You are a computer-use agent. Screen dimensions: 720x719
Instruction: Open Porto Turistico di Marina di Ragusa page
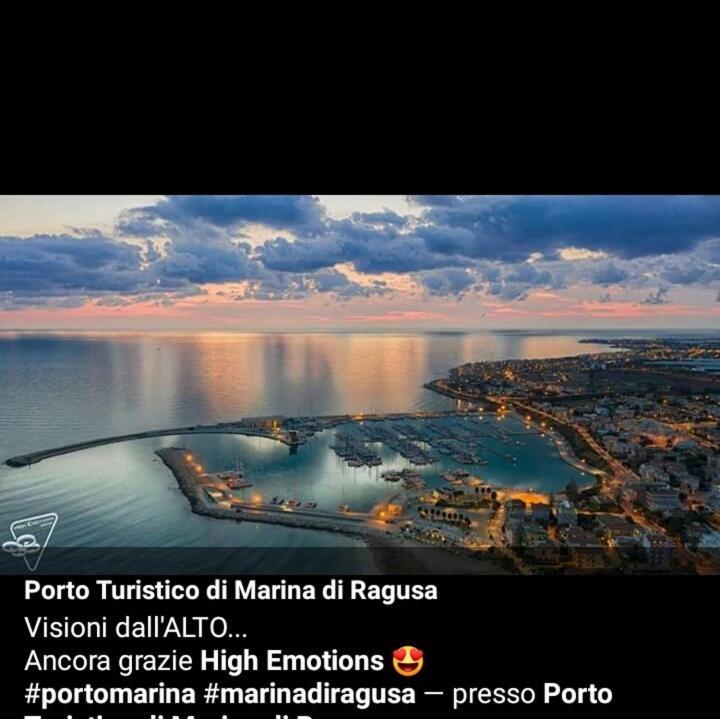point(230,591)
